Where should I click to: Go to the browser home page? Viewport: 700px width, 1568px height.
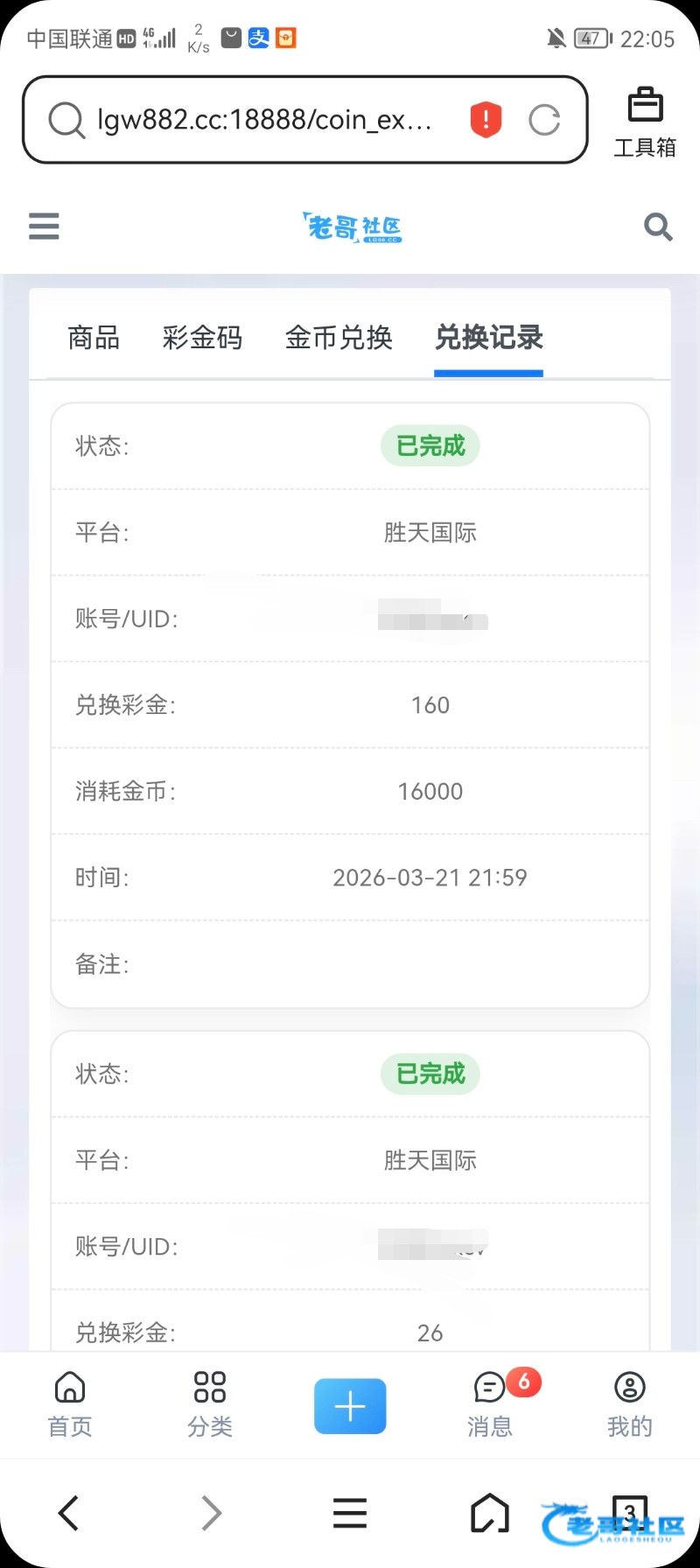[490, 1513]
